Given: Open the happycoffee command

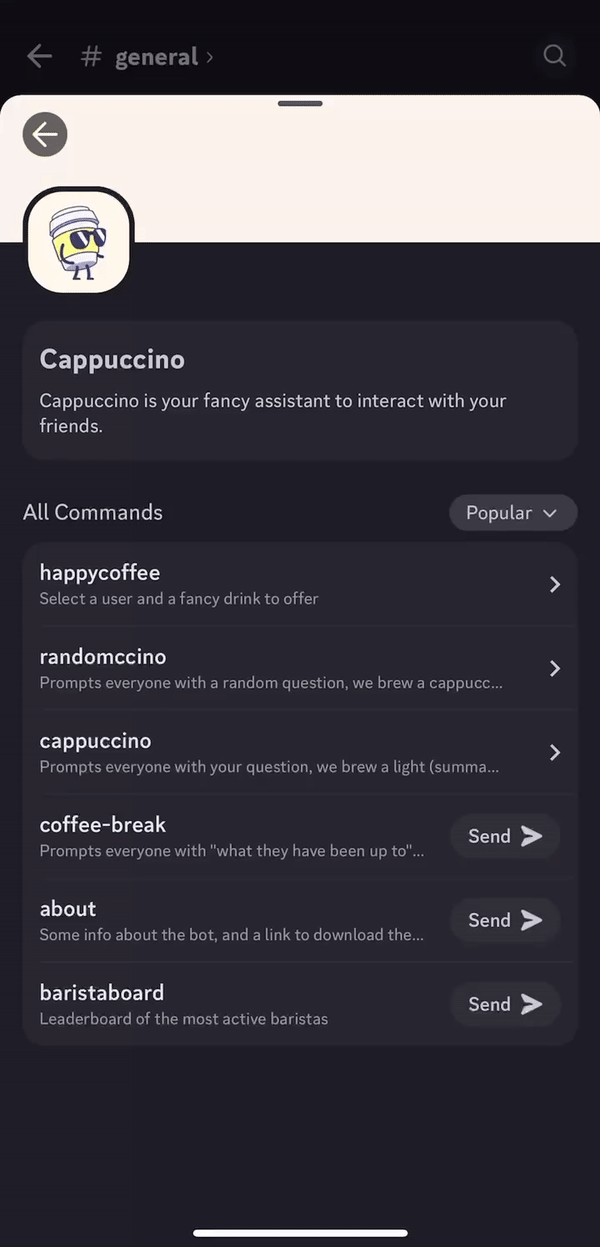Looking at the screenshot, I should [x=300, y=585].
